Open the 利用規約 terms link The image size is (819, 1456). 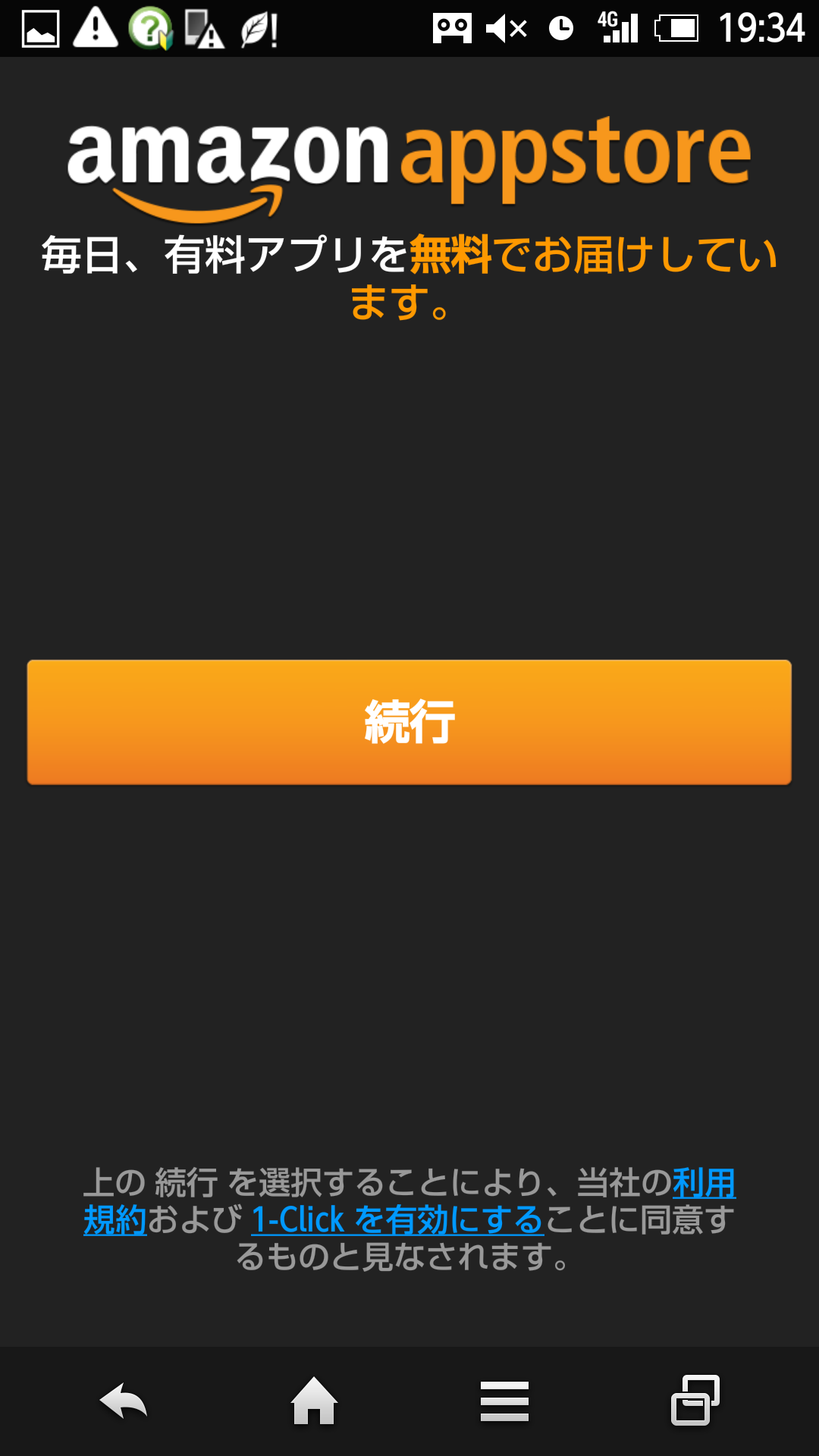click(x=704, y=1183)
